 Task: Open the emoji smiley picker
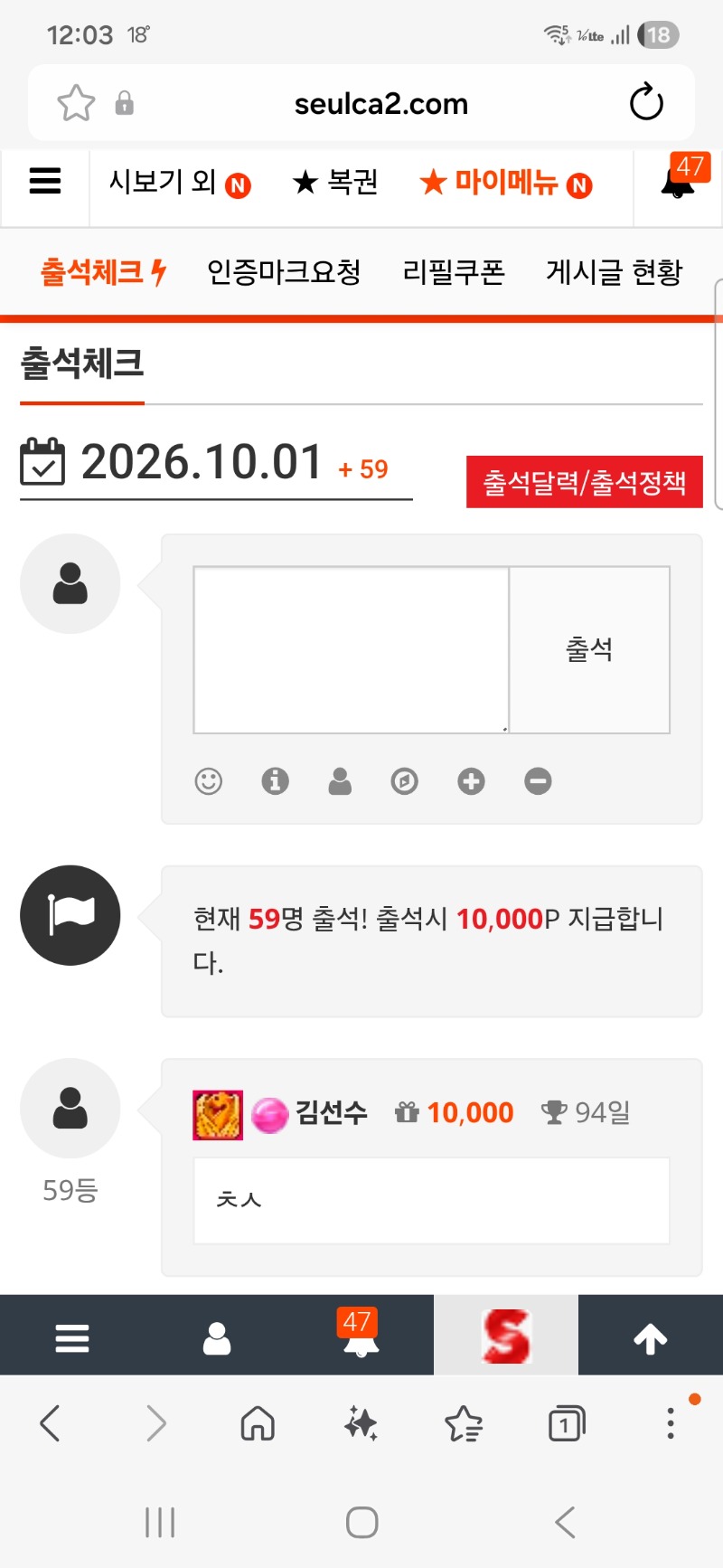coord(209,781)
